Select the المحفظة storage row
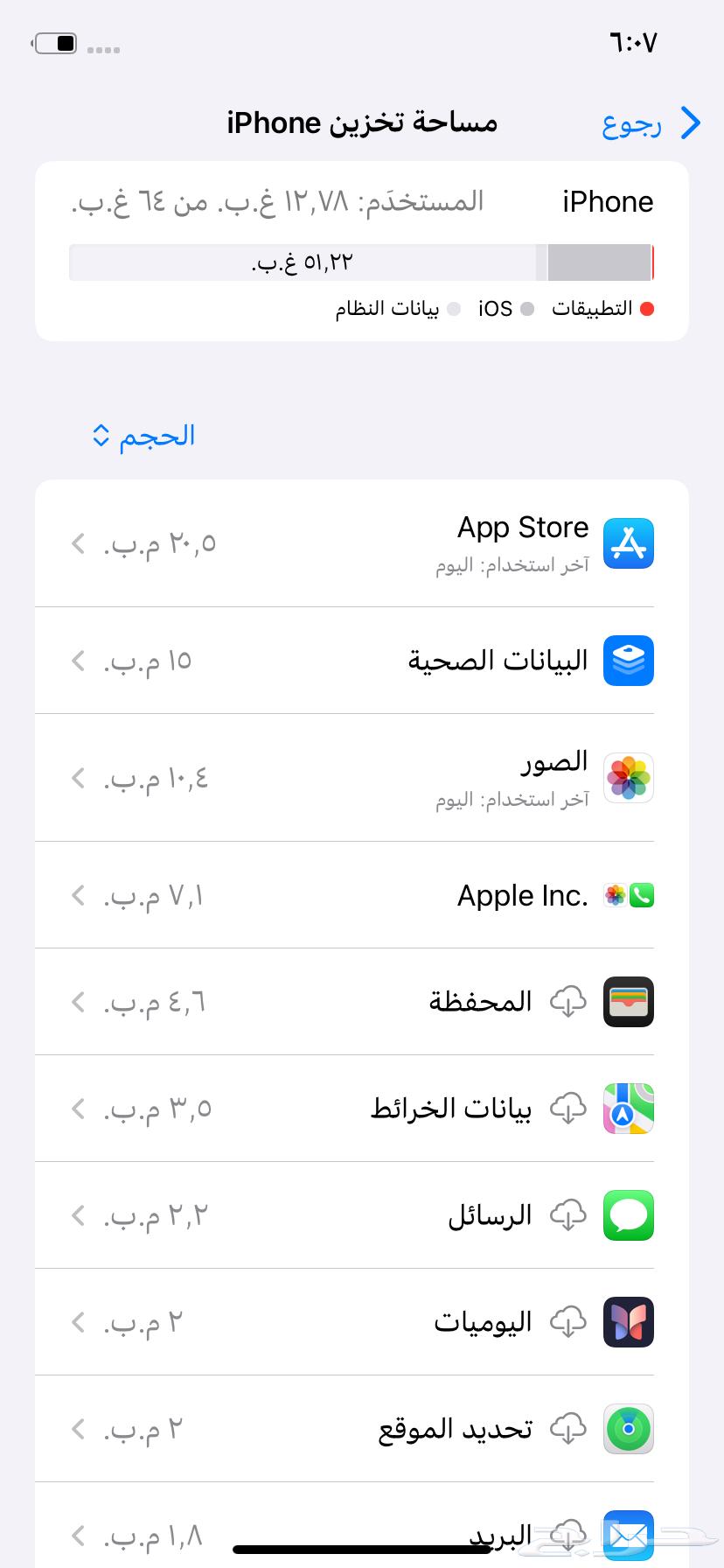This screenshot has height=1568, width=724. tap(362, 1002)
